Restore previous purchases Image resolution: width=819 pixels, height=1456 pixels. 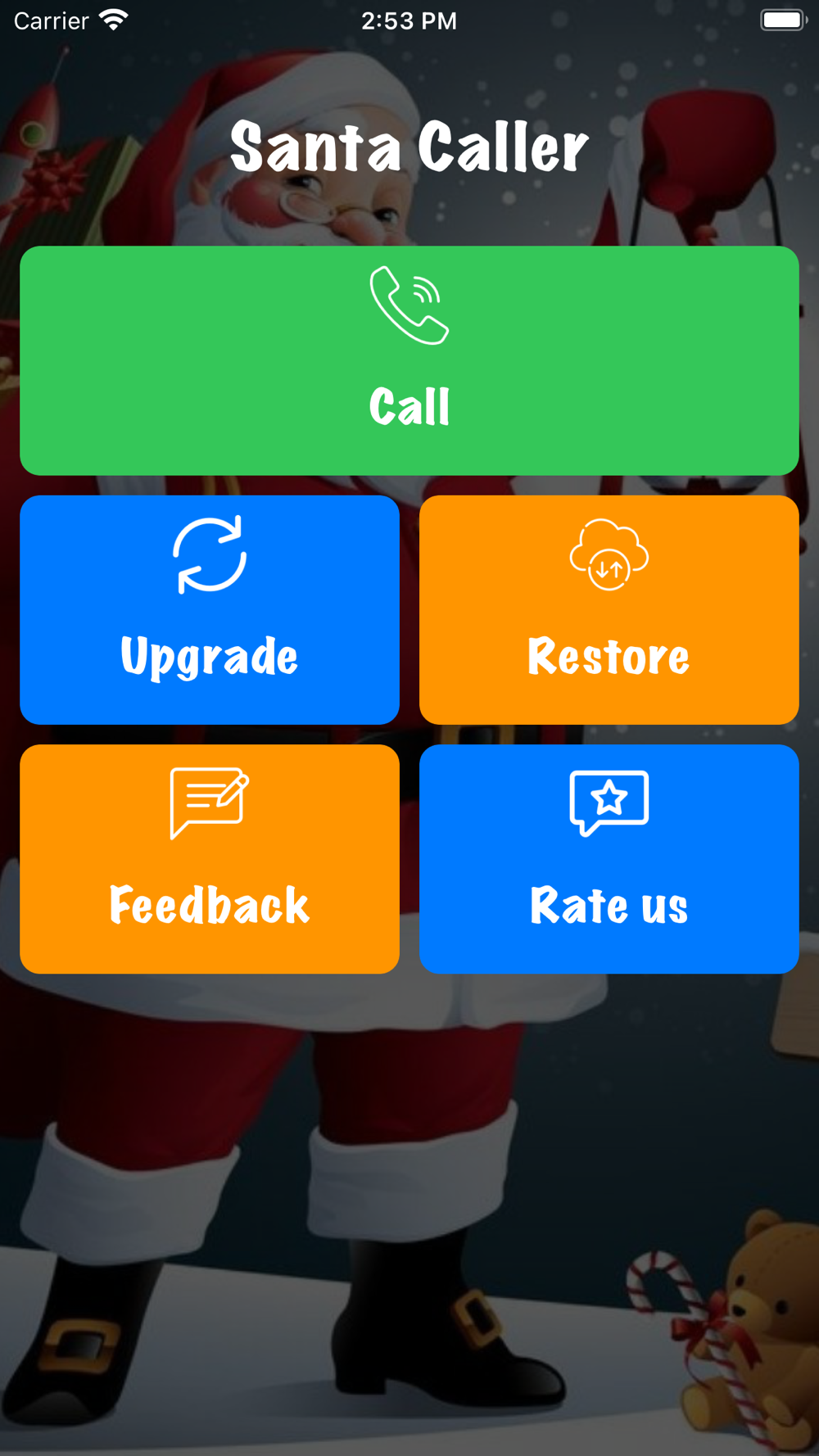(609, 609)
